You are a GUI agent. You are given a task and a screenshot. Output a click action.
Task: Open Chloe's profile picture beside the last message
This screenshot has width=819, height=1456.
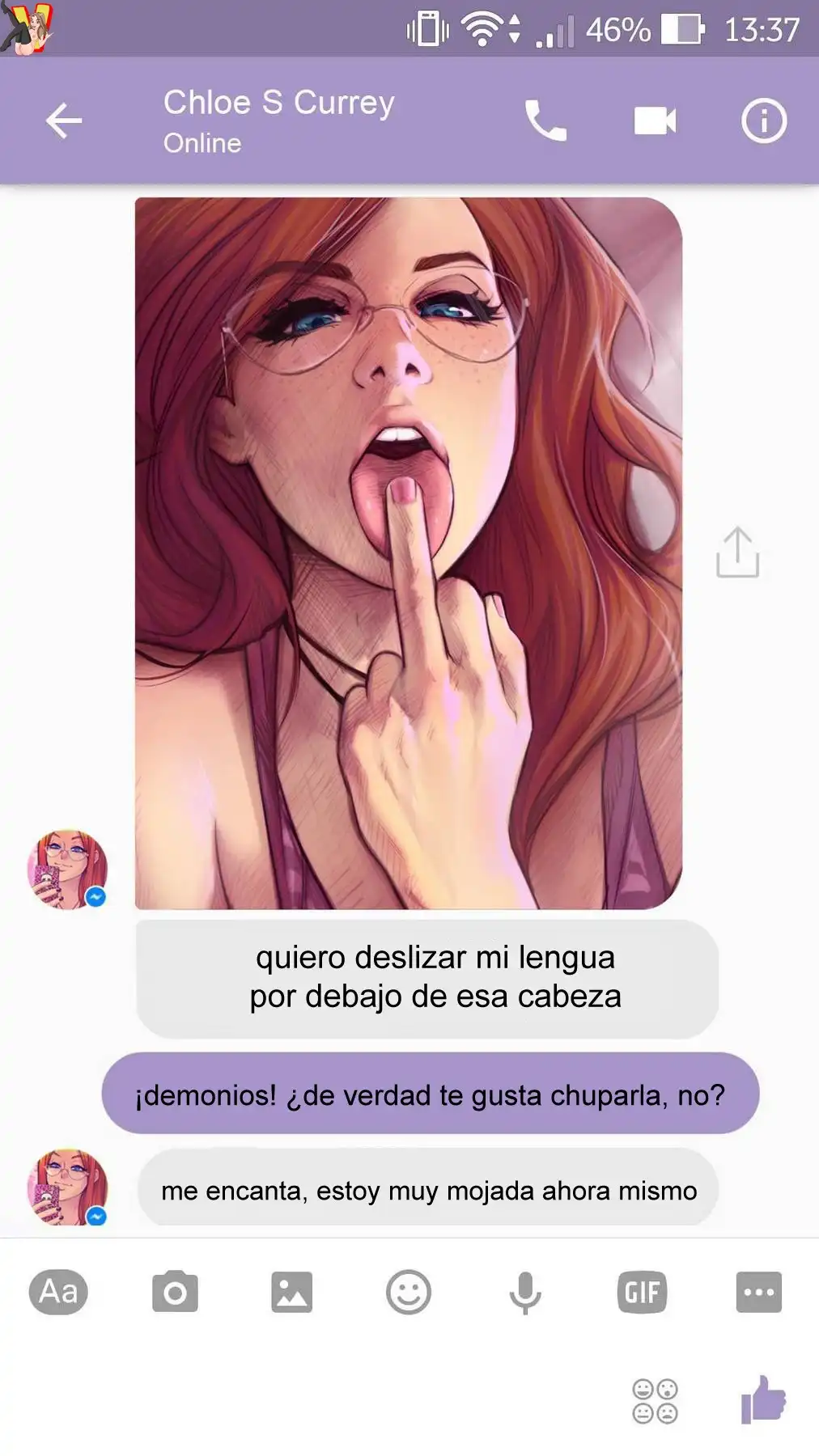pos(68,1187)
